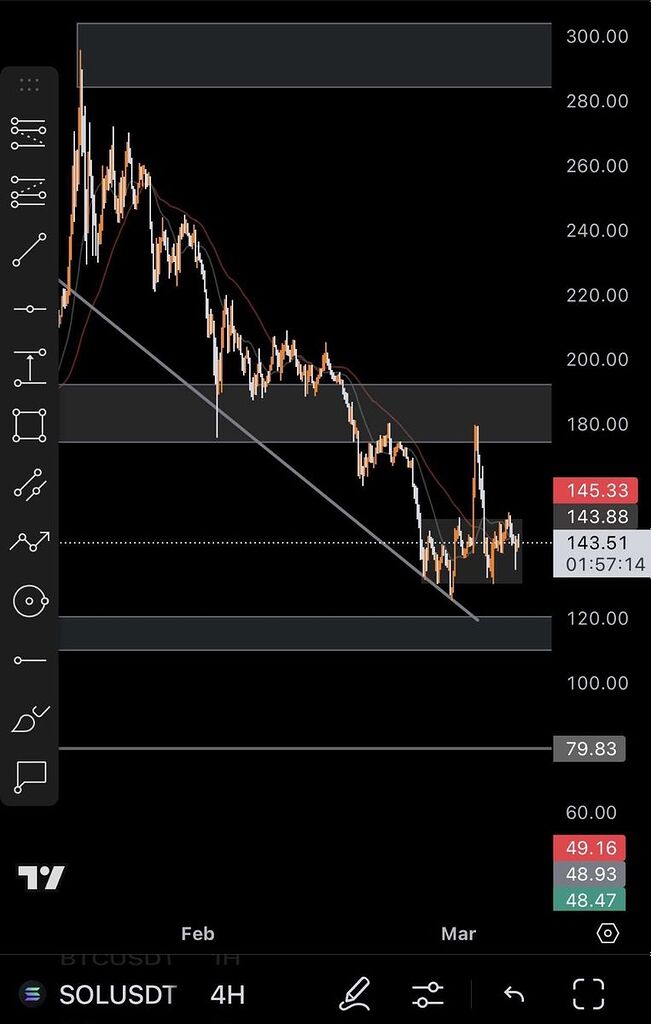The width and height of the screenshot is (651, 1024).
Task: Pick the trend line drawing tool
Action: (x=29, y=250)
